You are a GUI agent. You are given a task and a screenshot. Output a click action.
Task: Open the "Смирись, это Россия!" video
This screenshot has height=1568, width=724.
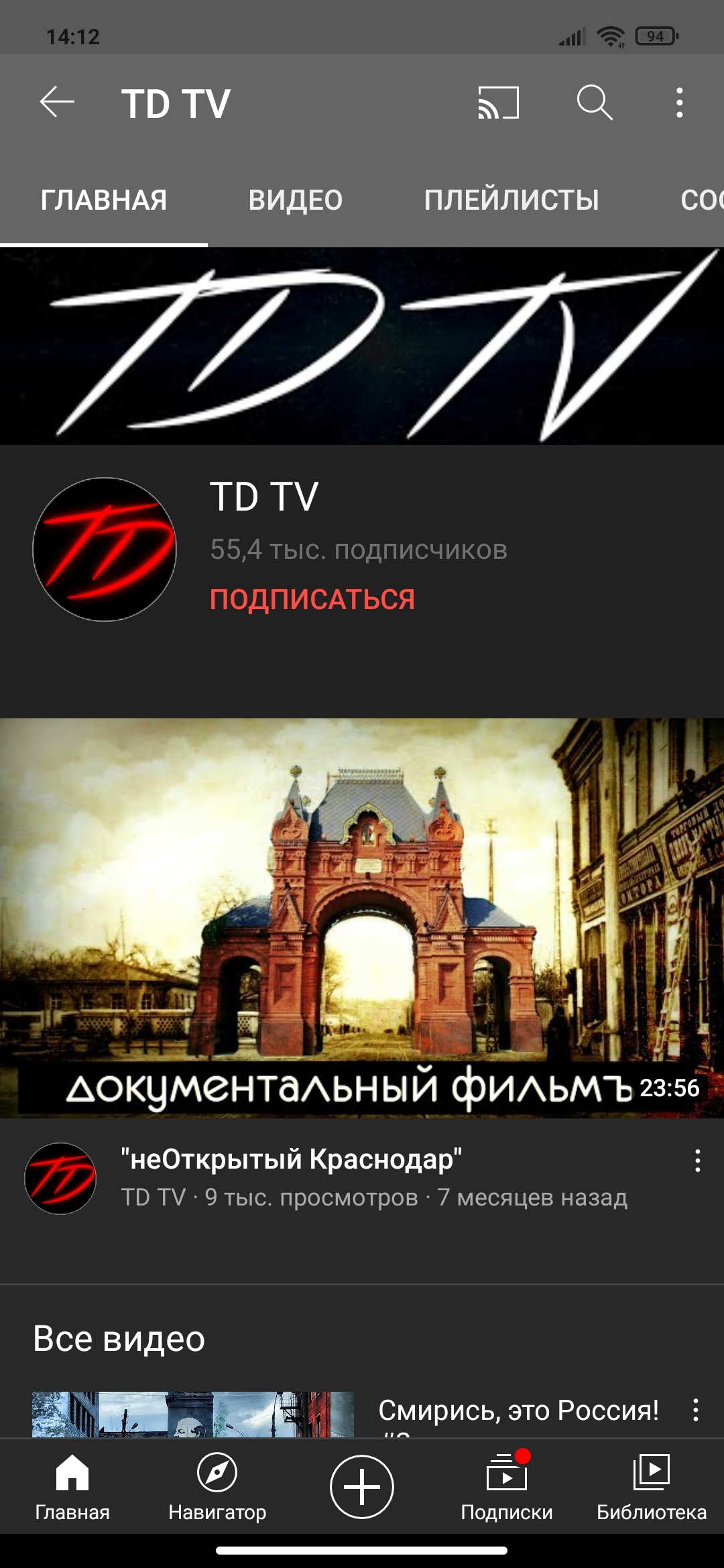(x=518, y=1411)
